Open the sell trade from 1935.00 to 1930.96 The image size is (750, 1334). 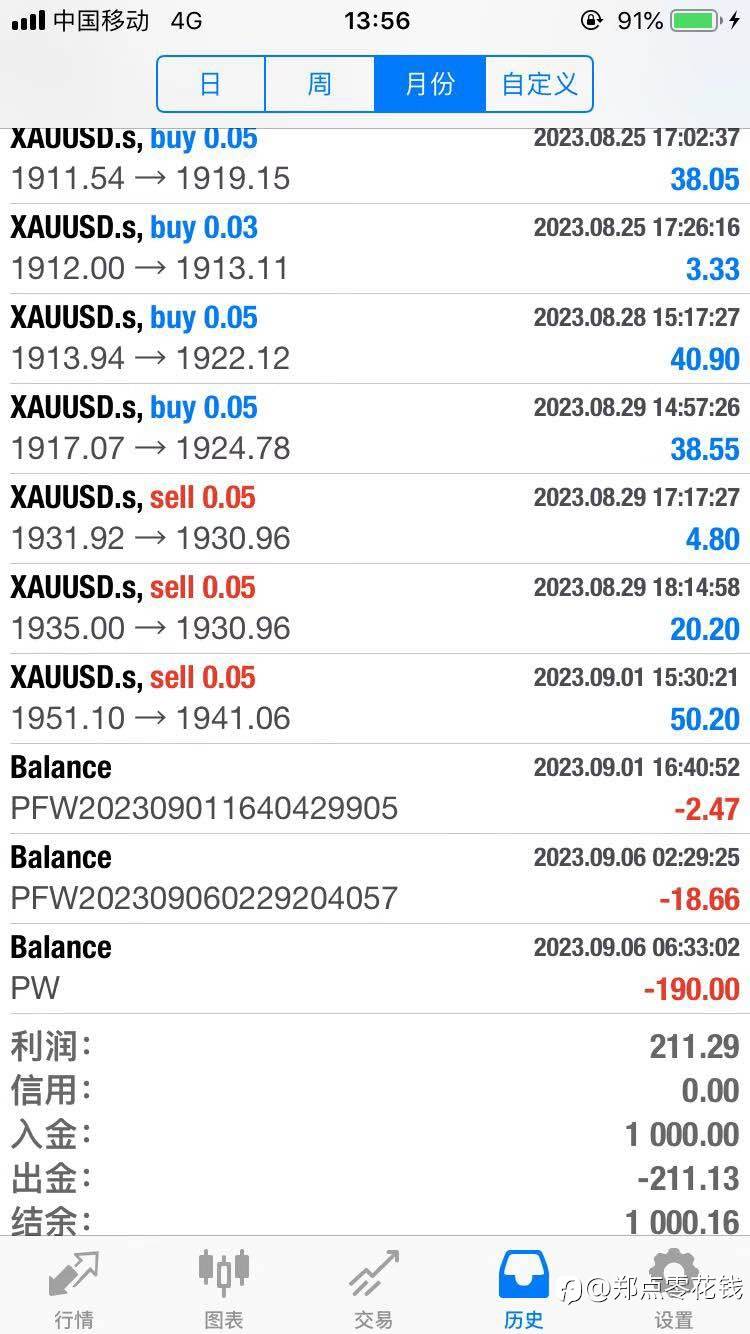pyautogui.click(x=375, y=608)
